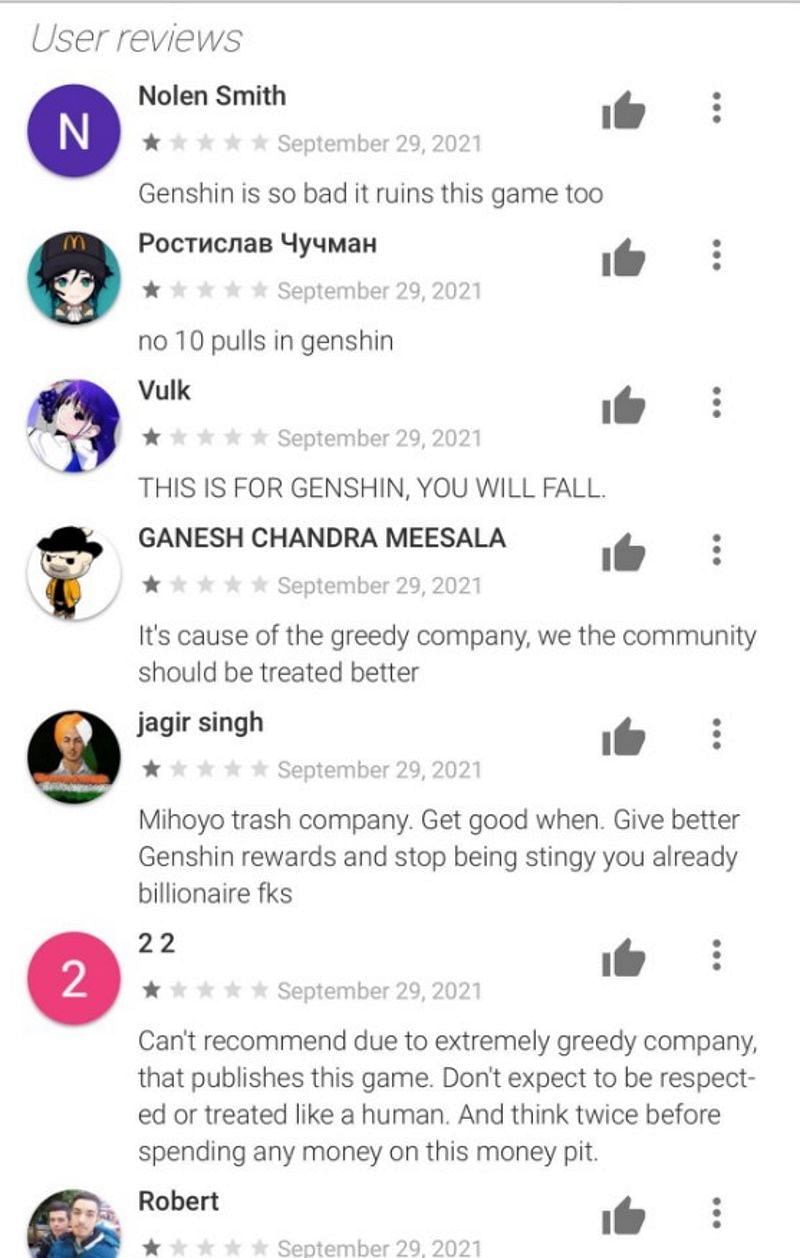Image resolution: width=800 pixels, height=1258 pixels.
Task: Open options for Ростислав Чучман's review
Action: tap(716, 254)
